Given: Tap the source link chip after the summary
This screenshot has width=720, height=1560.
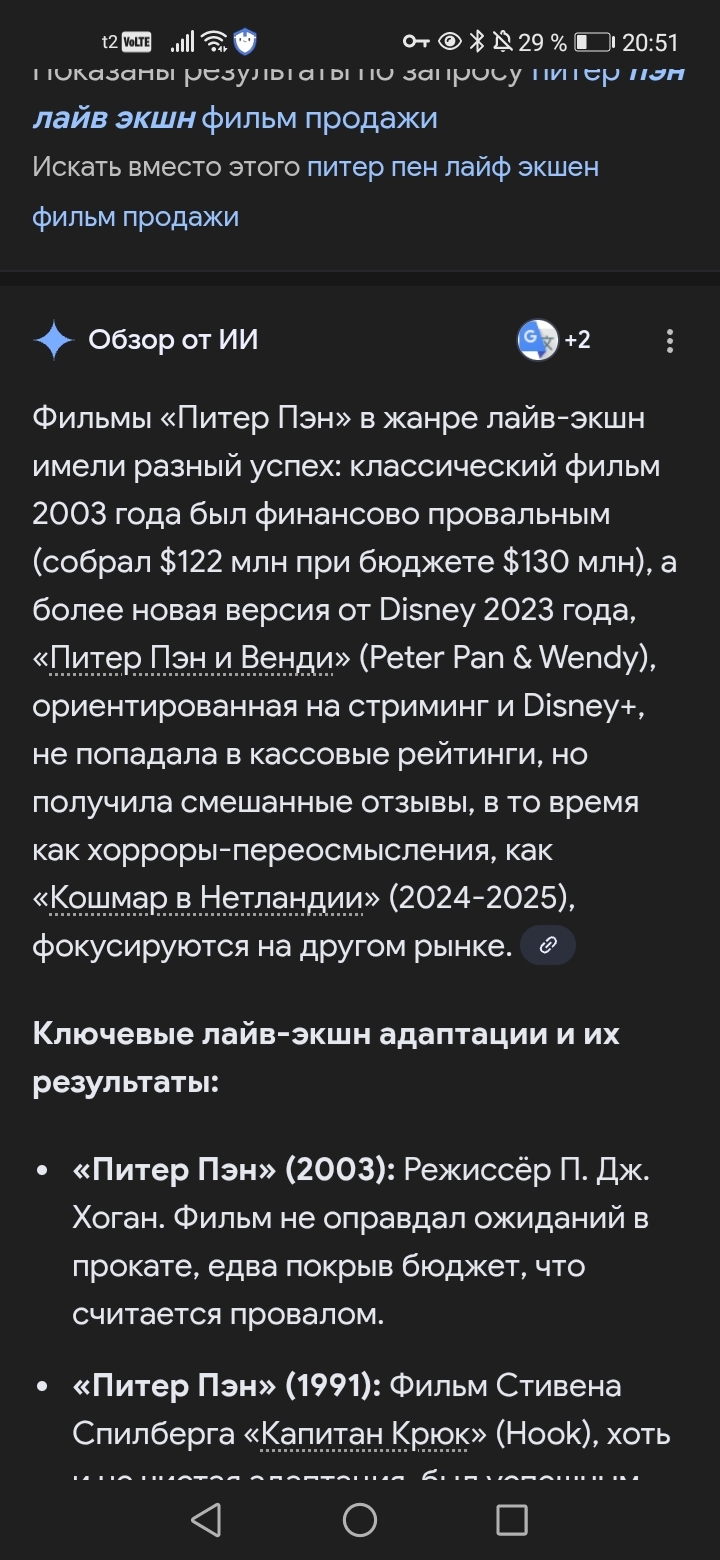Looking at the screenshot, I should point(548,945).
